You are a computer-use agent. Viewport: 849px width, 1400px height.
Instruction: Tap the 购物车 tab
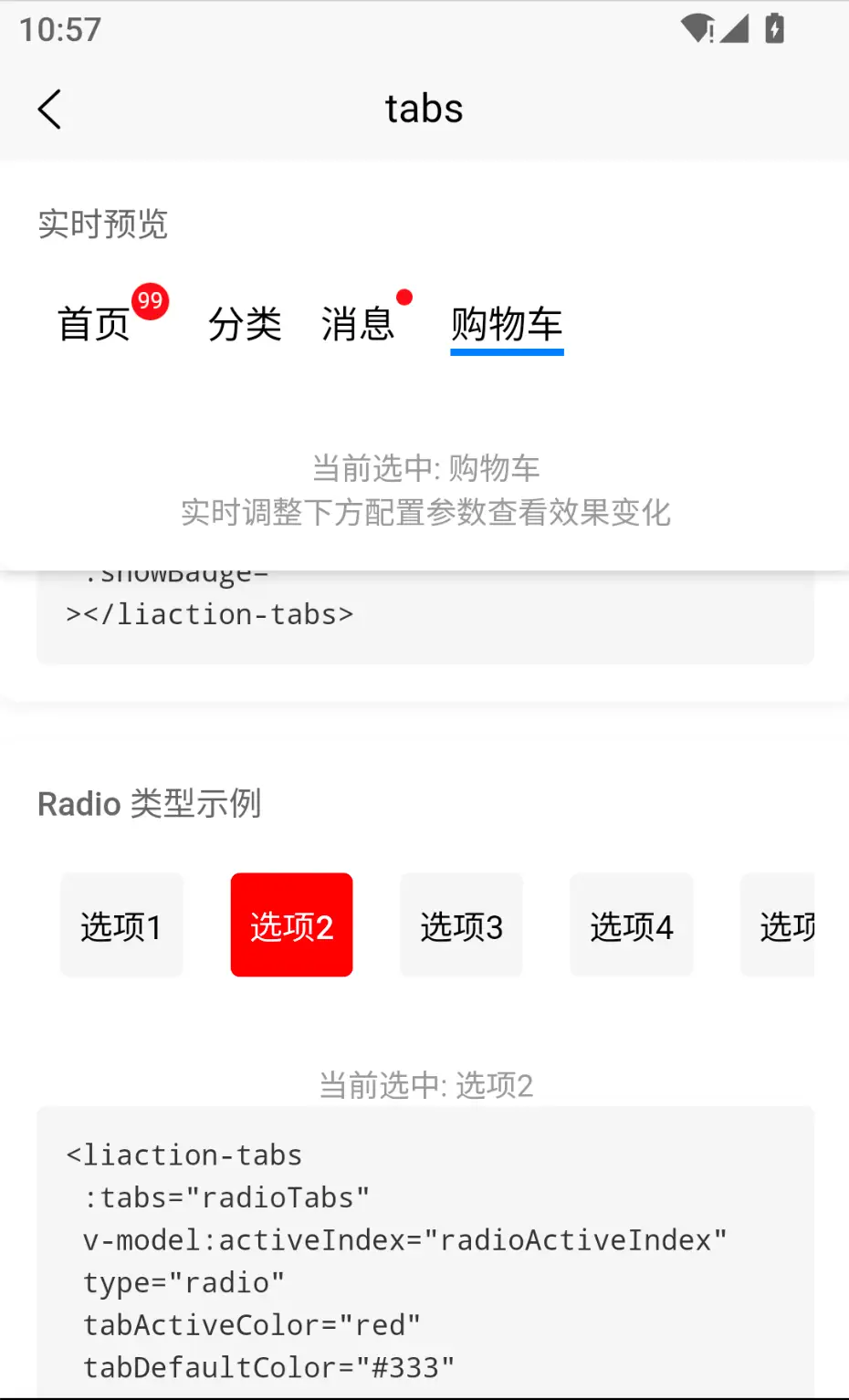point(507,324)
